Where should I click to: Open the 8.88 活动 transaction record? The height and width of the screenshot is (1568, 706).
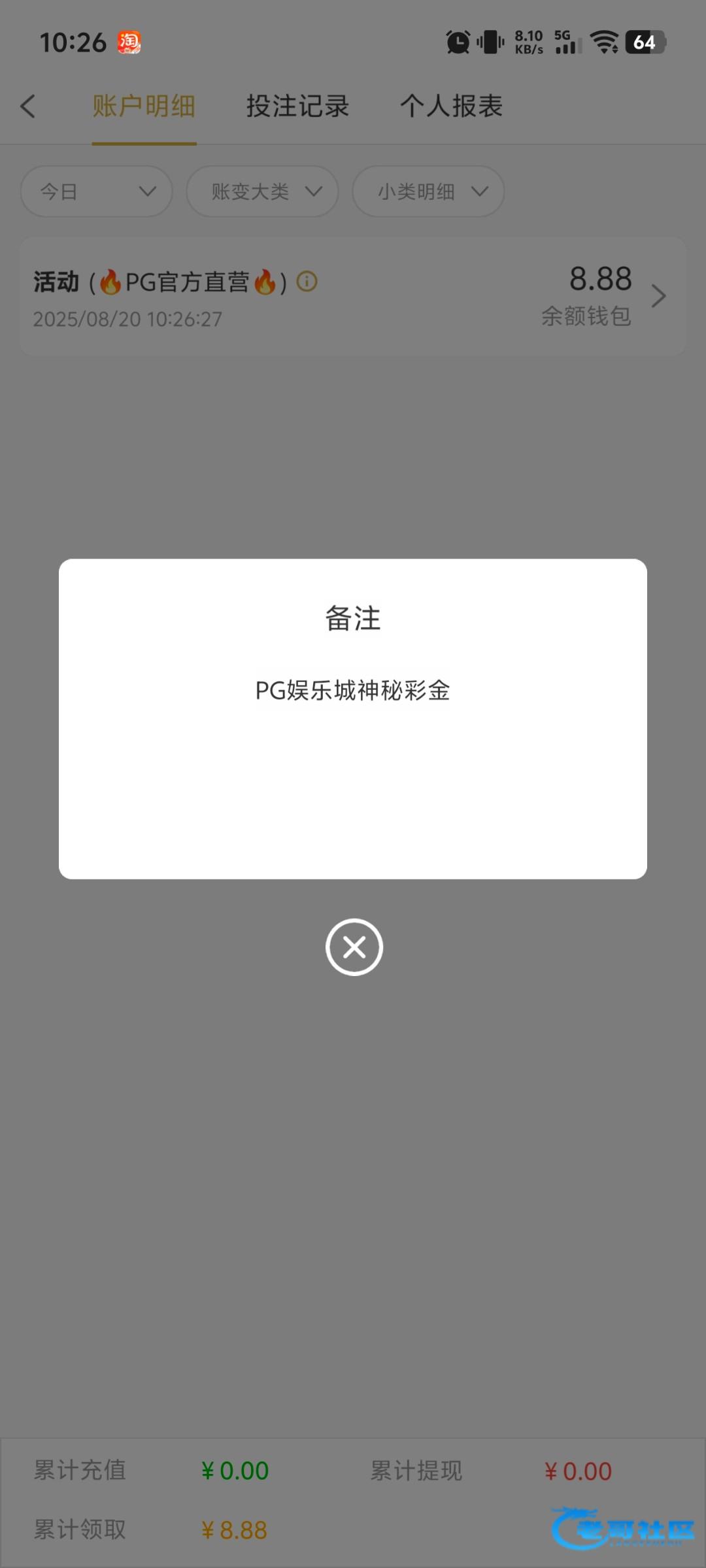[353, 297]
